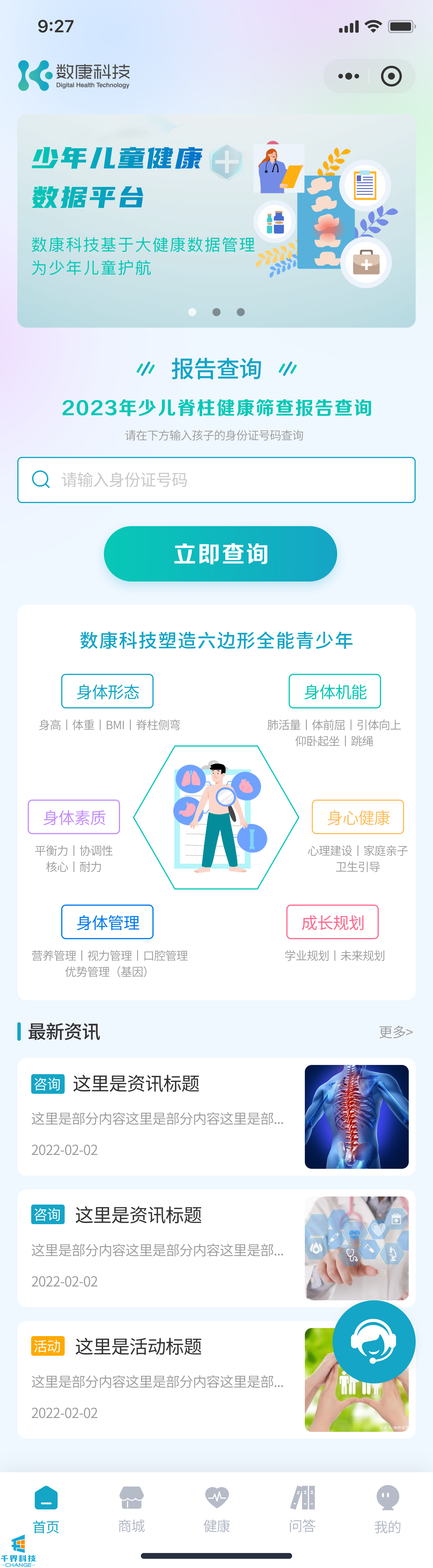433x1568 pixels.
Task: Close the mini program via circle icon
Action: [x=391, y=76]
